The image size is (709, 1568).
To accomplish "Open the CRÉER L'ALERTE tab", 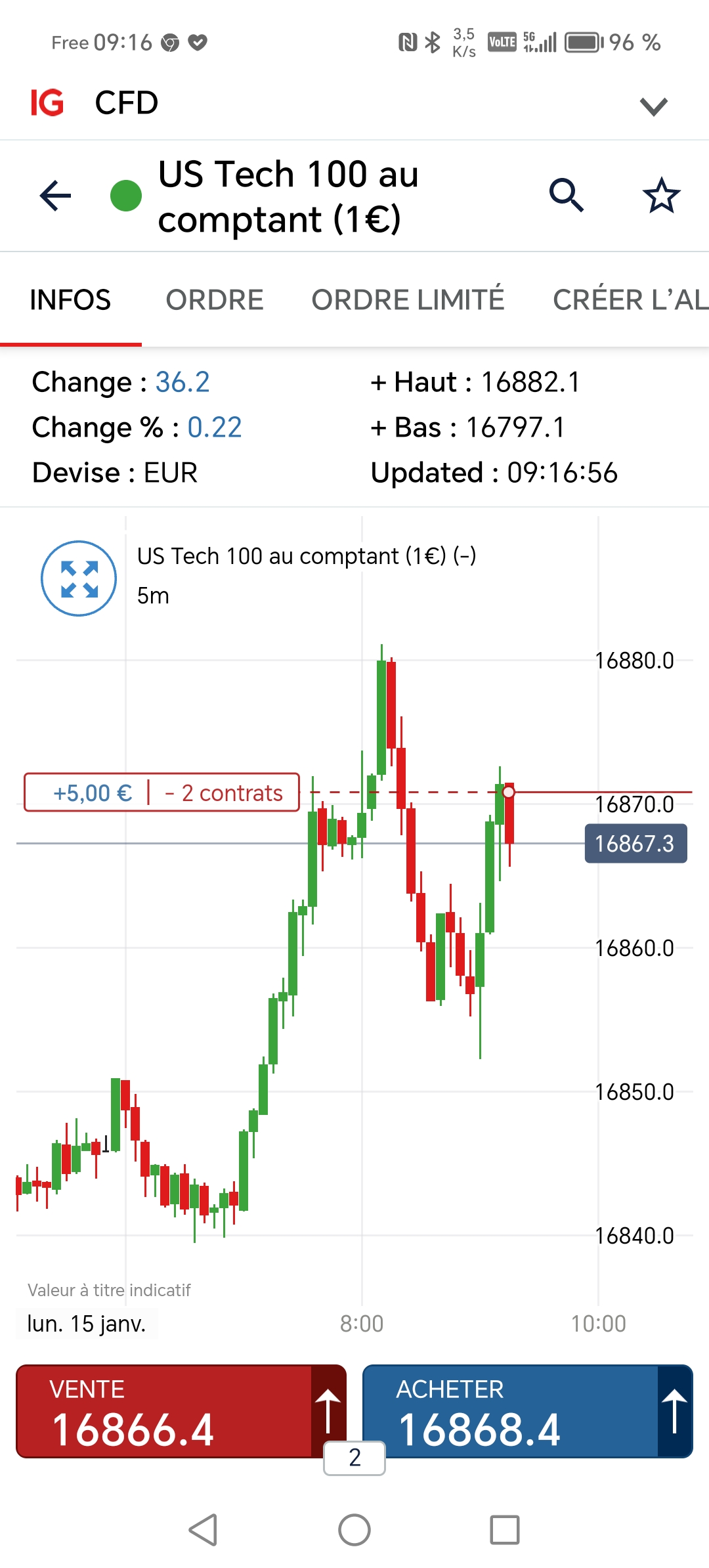I will 629,300.
